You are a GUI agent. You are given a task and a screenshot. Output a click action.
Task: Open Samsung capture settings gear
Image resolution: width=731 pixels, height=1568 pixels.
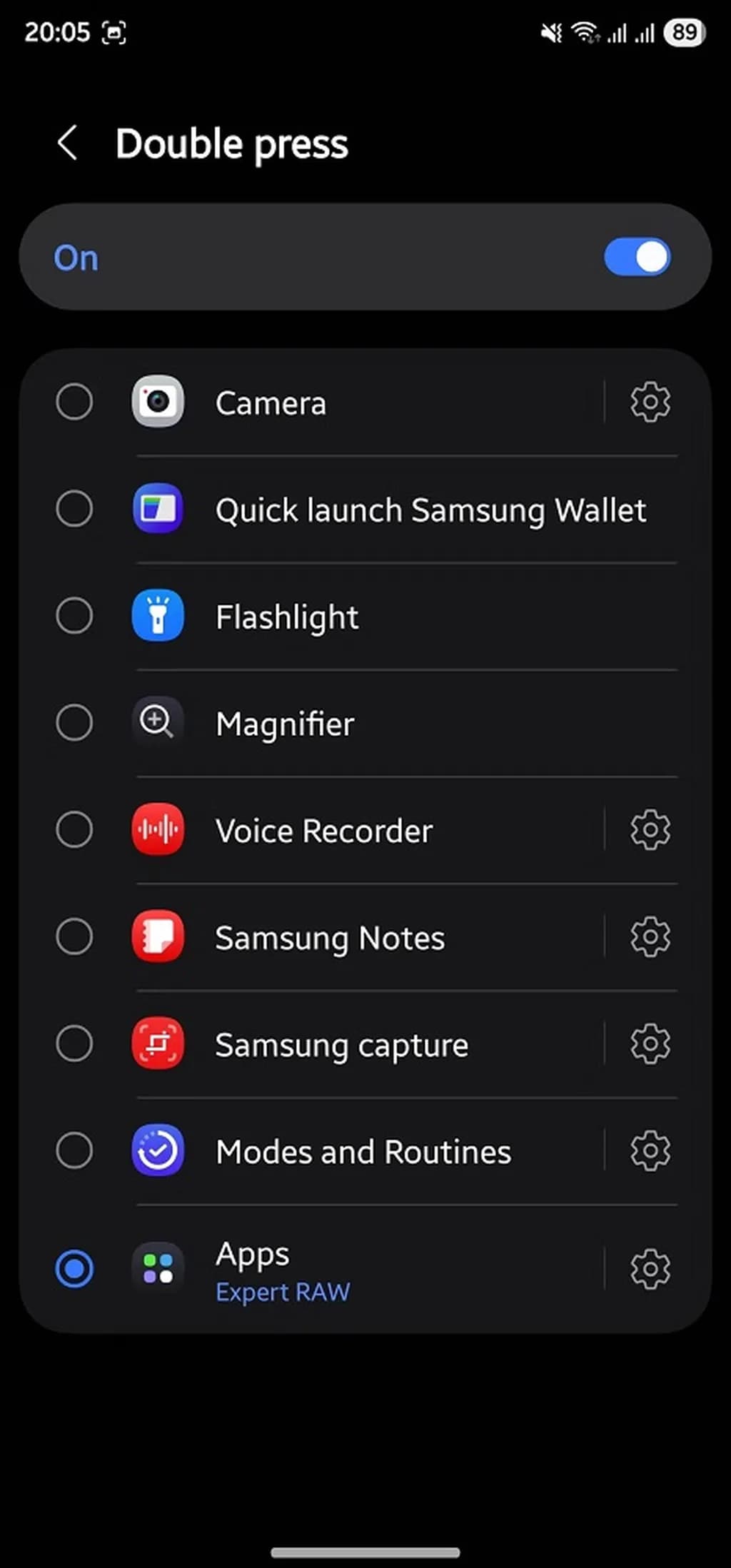click(650, 1044)
